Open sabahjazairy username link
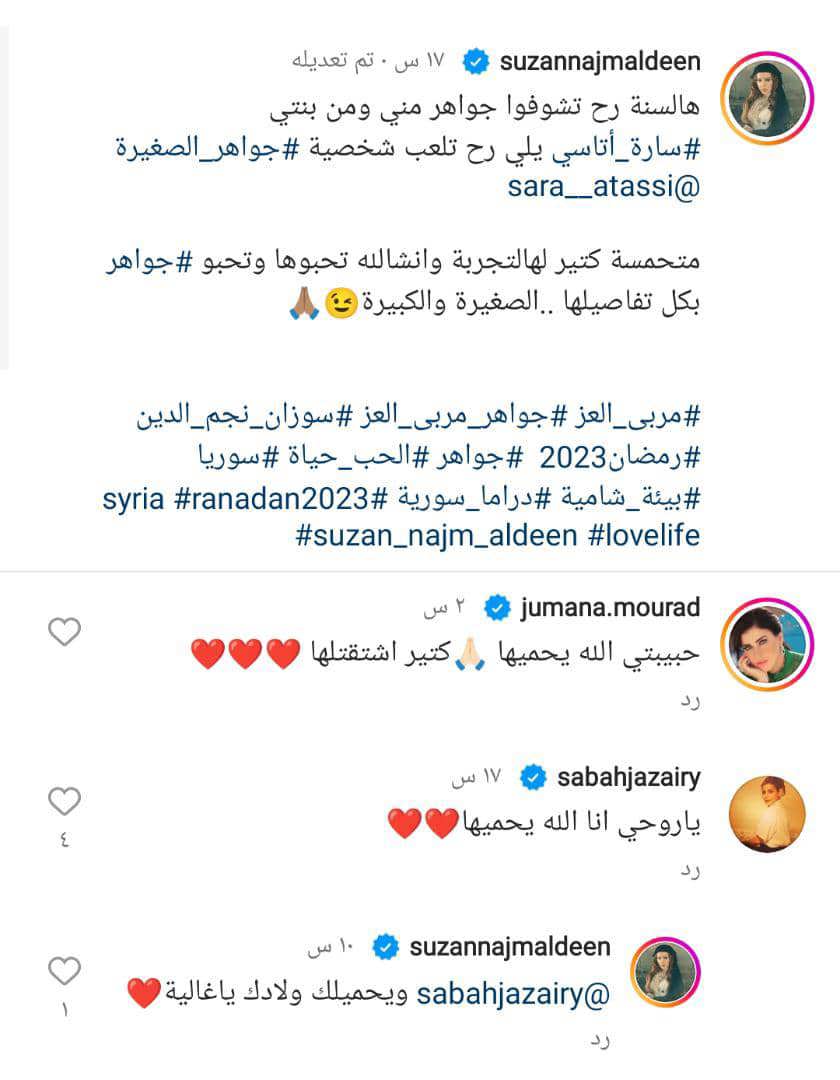The image size is (840, 1080). (628, 776)
